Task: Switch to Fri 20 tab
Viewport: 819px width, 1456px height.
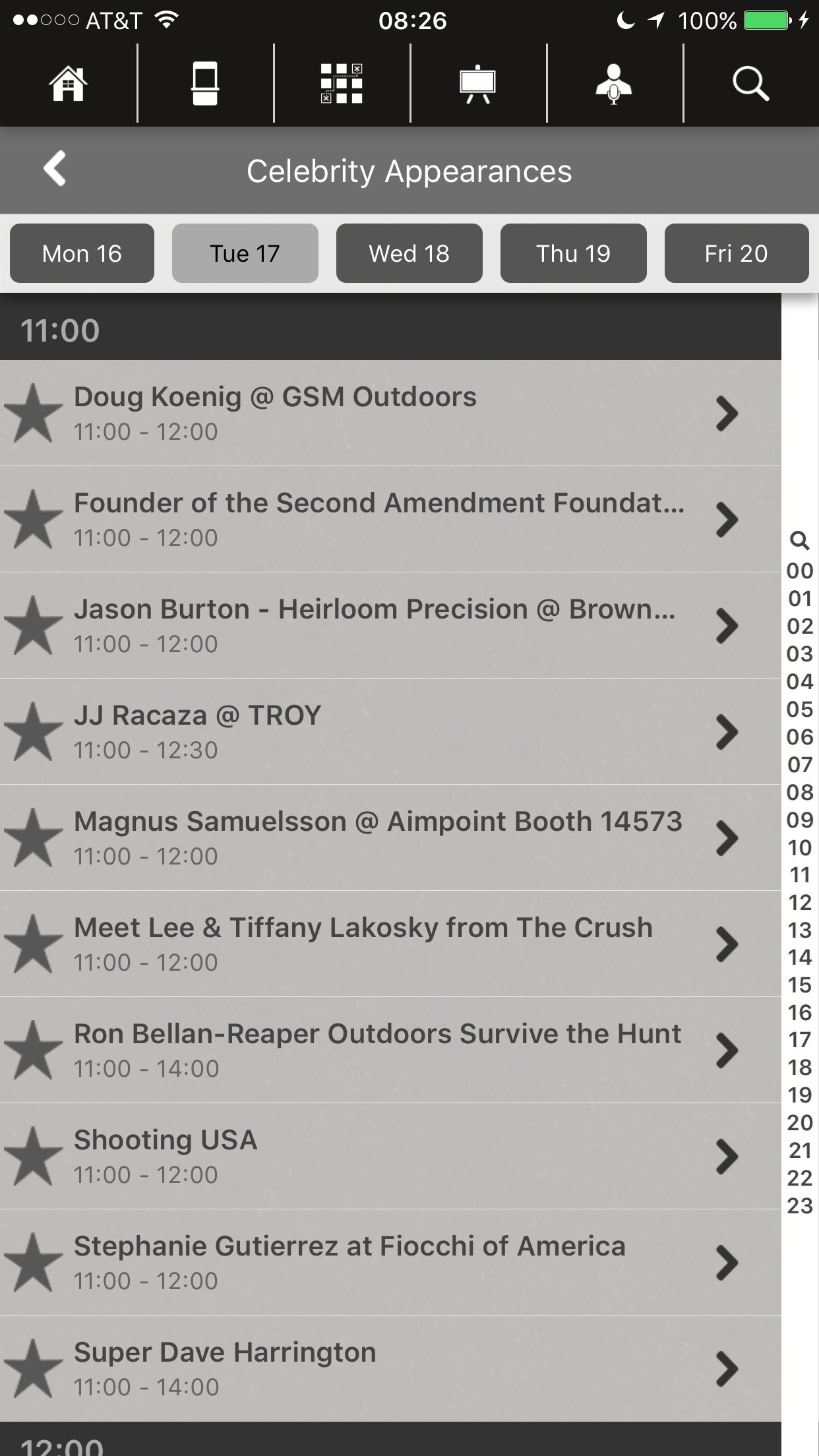Action: (x=736, y=253)
